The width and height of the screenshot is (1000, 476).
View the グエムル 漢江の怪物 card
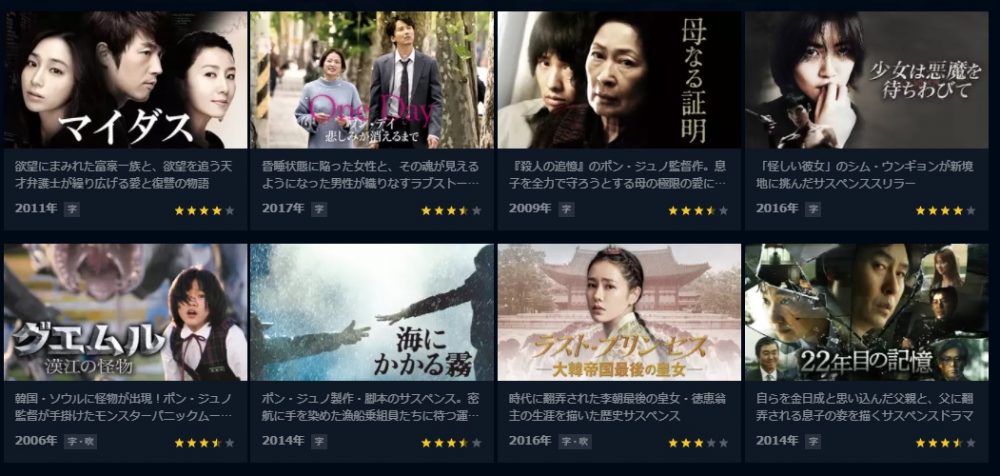tap(126, 313)
